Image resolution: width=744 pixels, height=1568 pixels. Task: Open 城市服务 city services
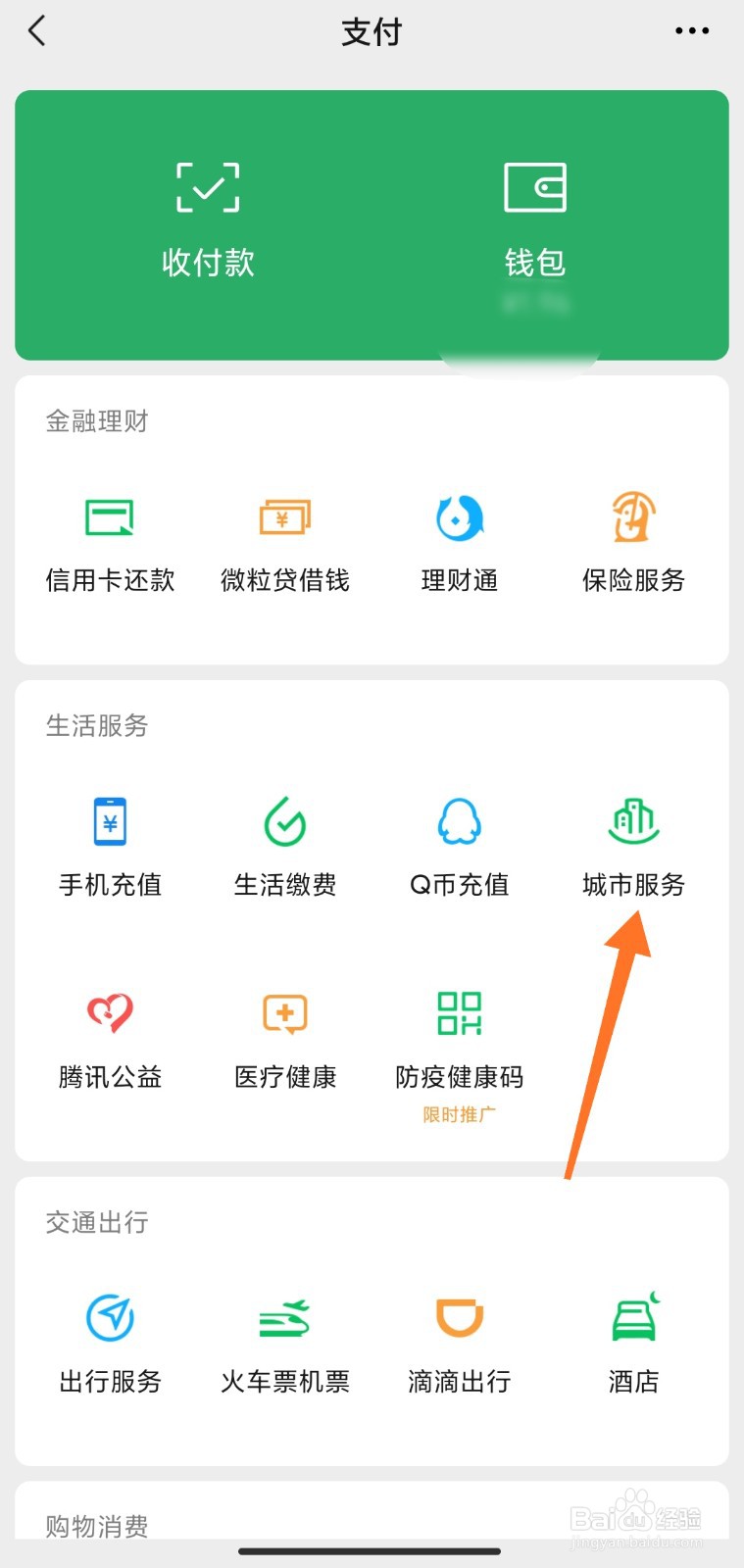click(x=632, y=848)
